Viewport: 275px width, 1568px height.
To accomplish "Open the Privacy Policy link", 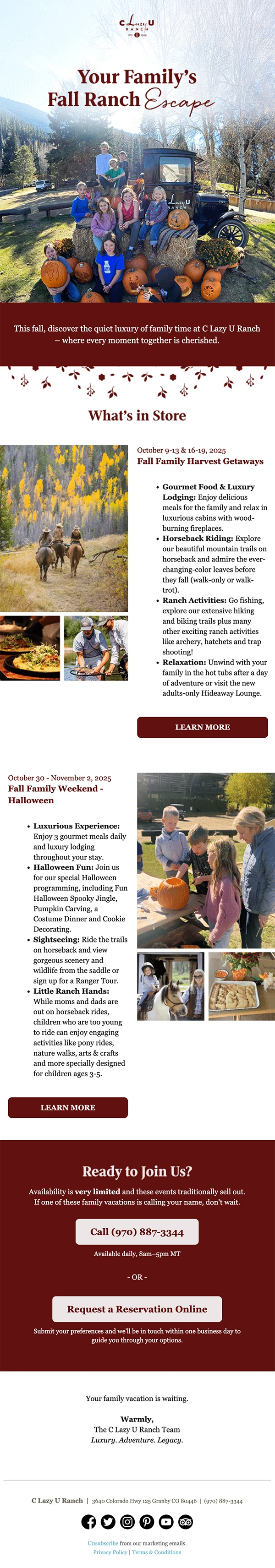I will tap(110, 1552).
